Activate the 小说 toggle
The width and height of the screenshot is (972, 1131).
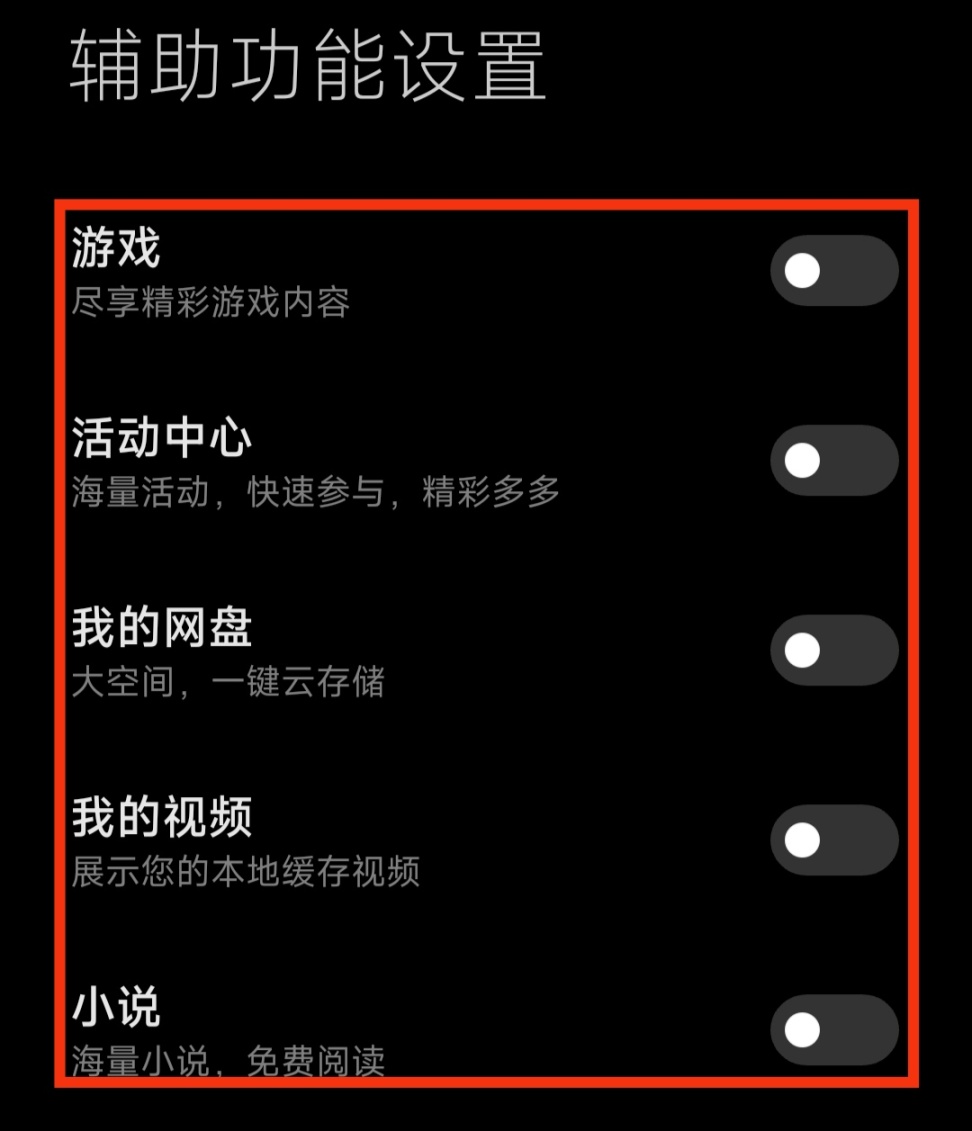pos(833,1029)
